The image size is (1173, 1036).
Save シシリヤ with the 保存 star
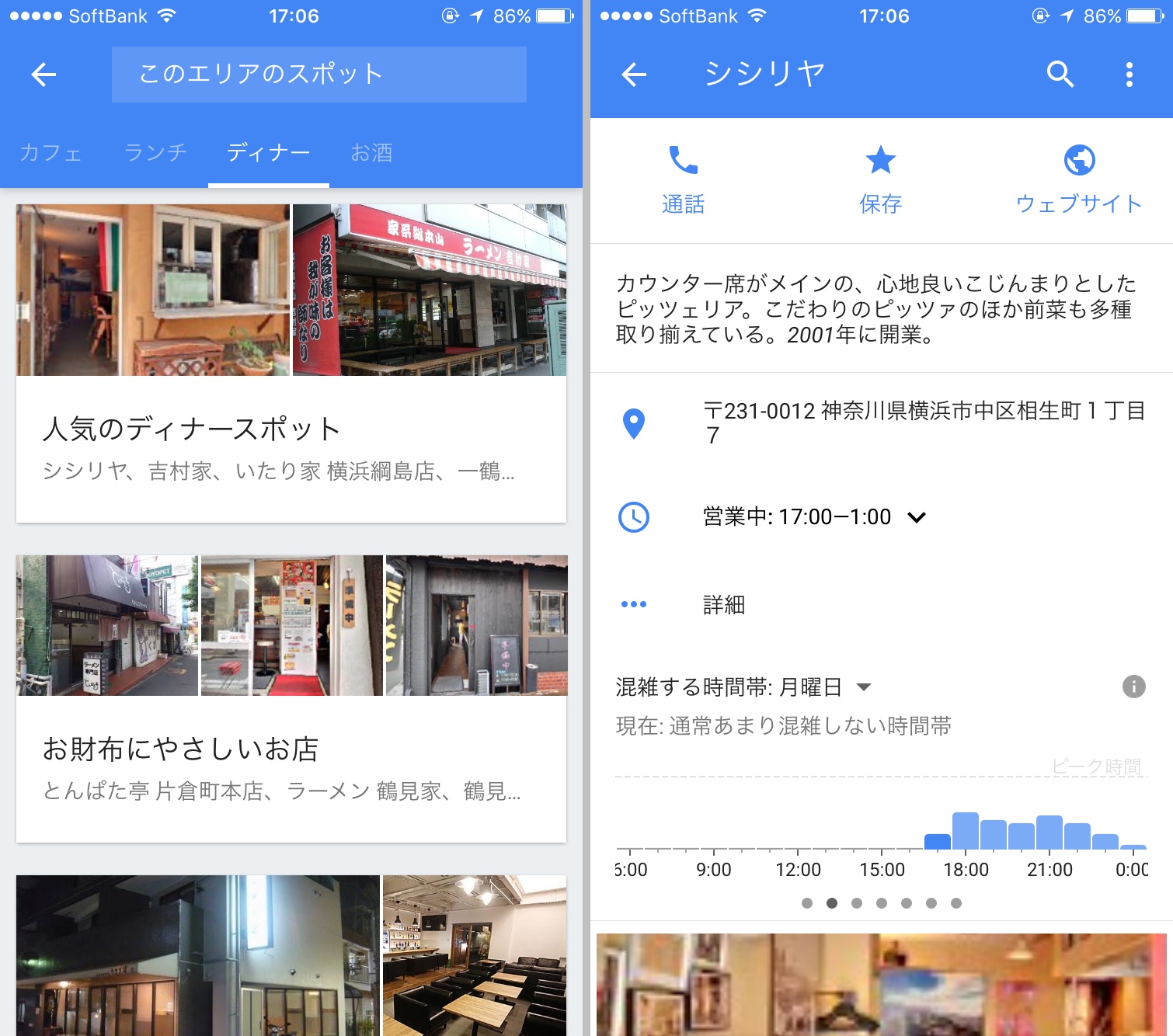(880, 179)
